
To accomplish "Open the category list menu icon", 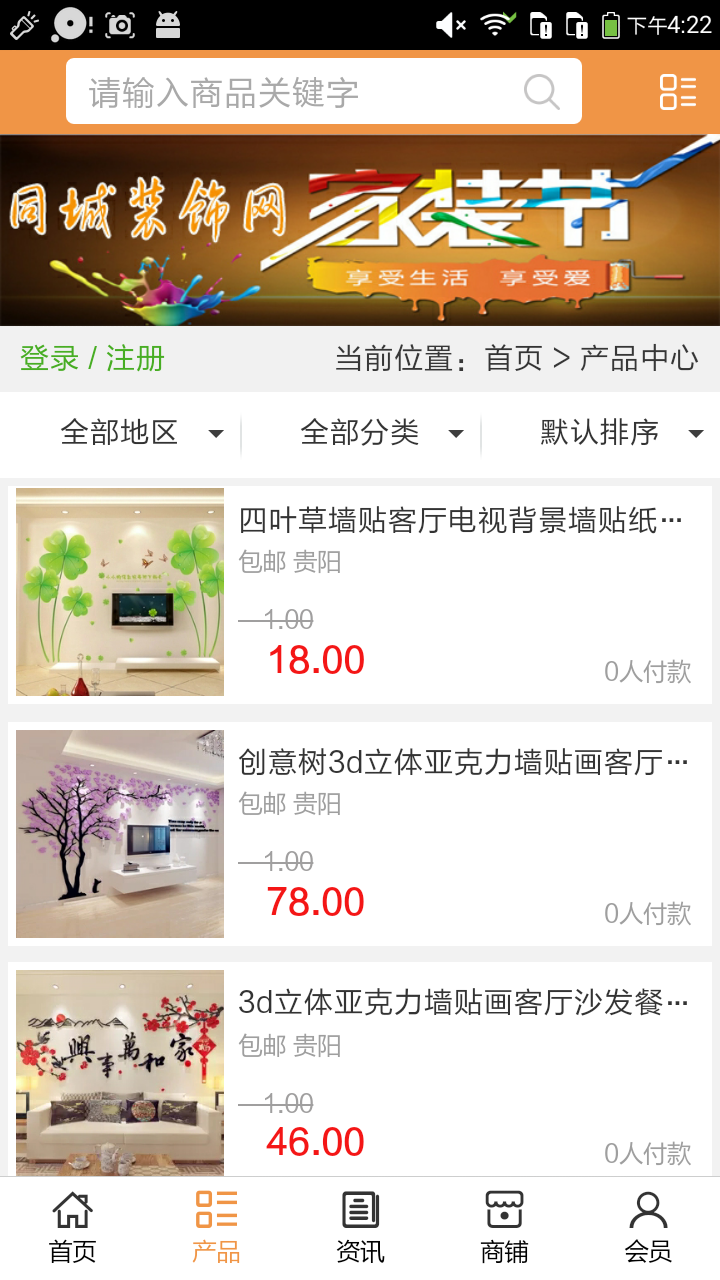I will coord(678,92).
